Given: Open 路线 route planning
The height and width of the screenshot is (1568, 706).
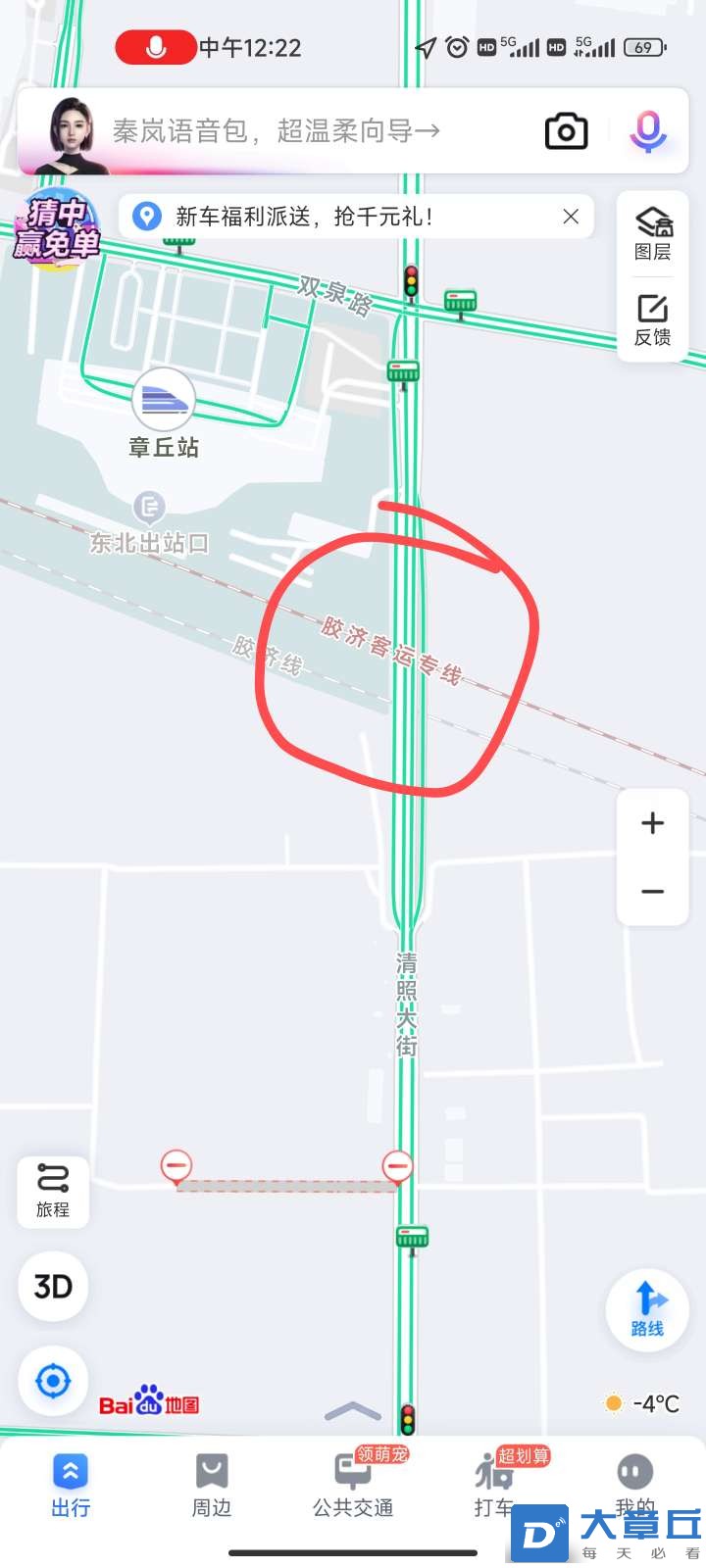Looking at the screenshot, I should tap(647, 1309).
